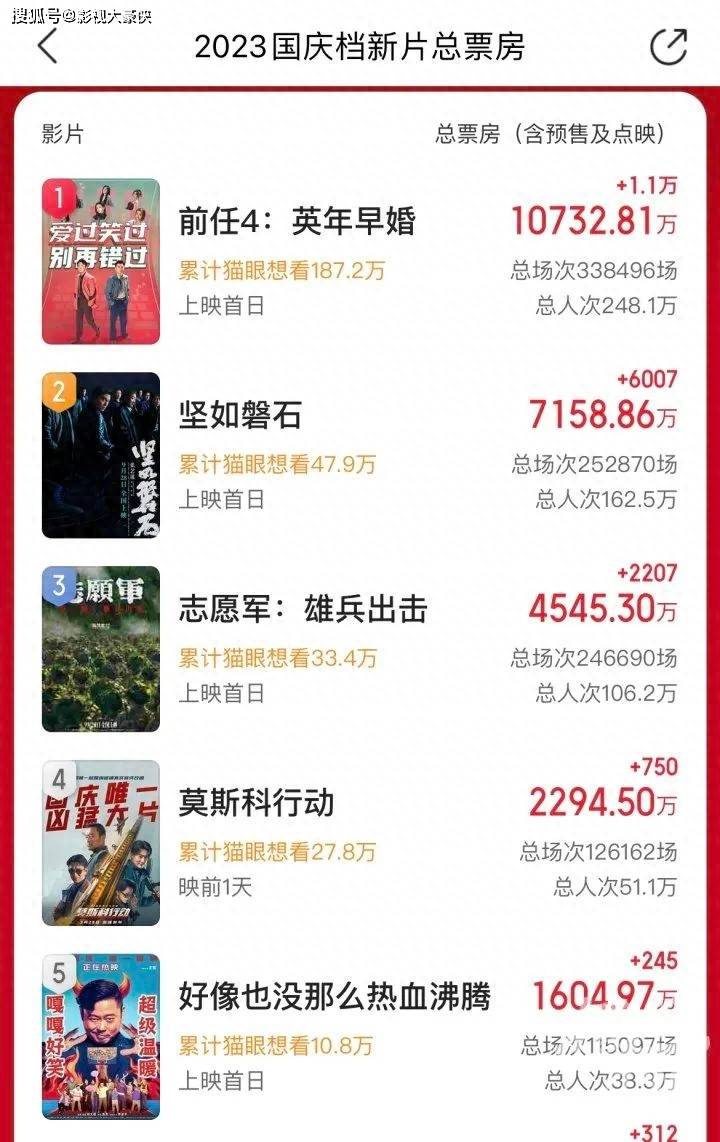
Task: Go back using the top-left arrow
Action: (48, 46)
